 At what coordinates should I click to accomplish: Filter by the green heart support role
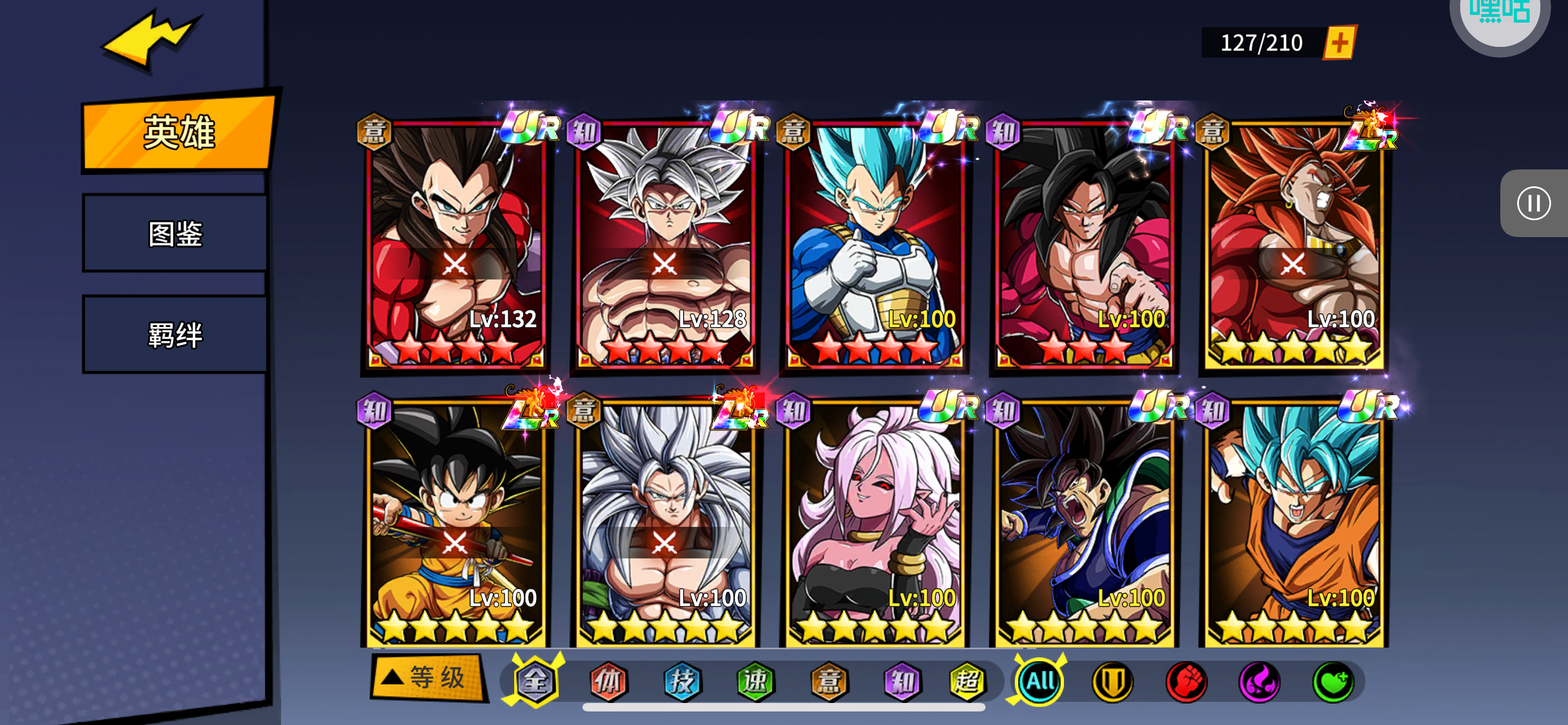point(1333,681)
